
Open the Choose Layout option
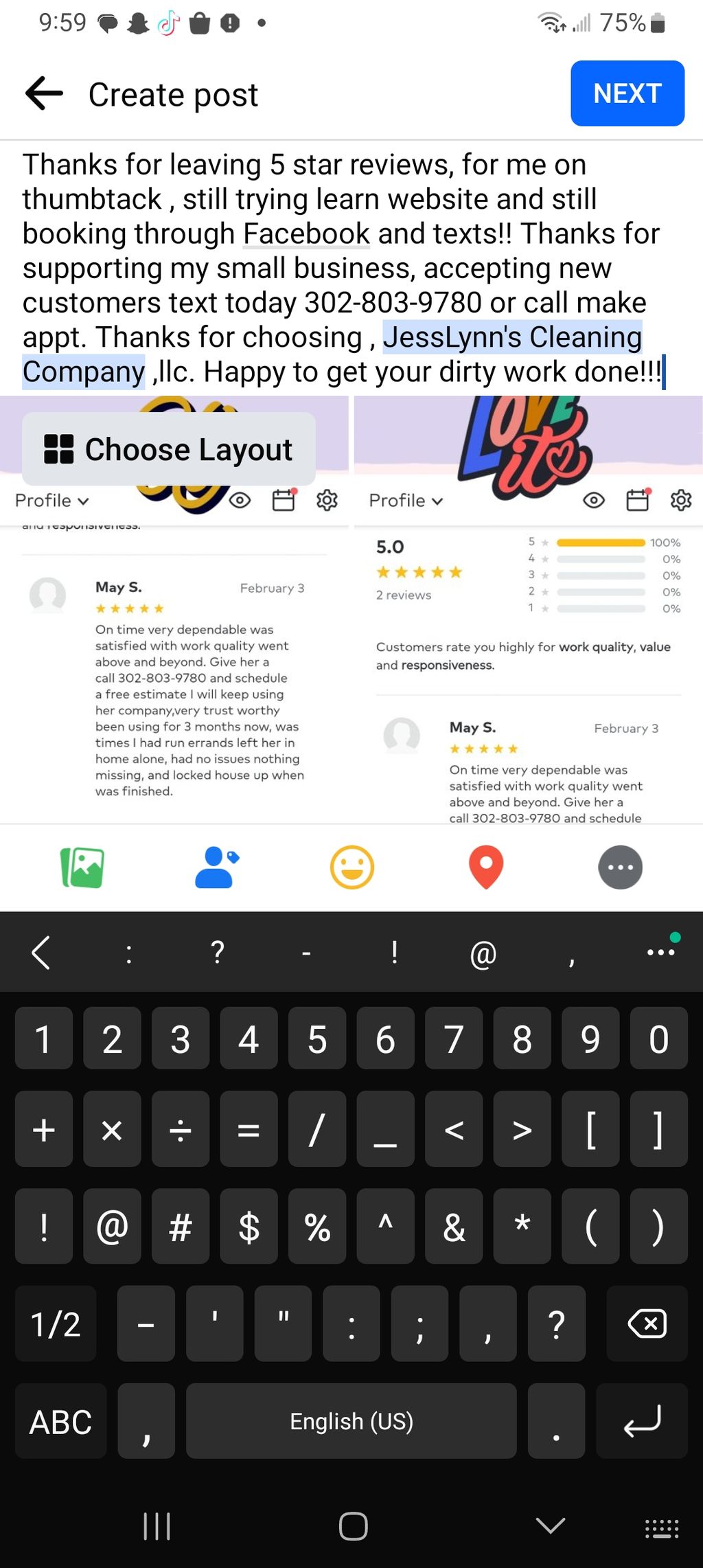point(169,449)
